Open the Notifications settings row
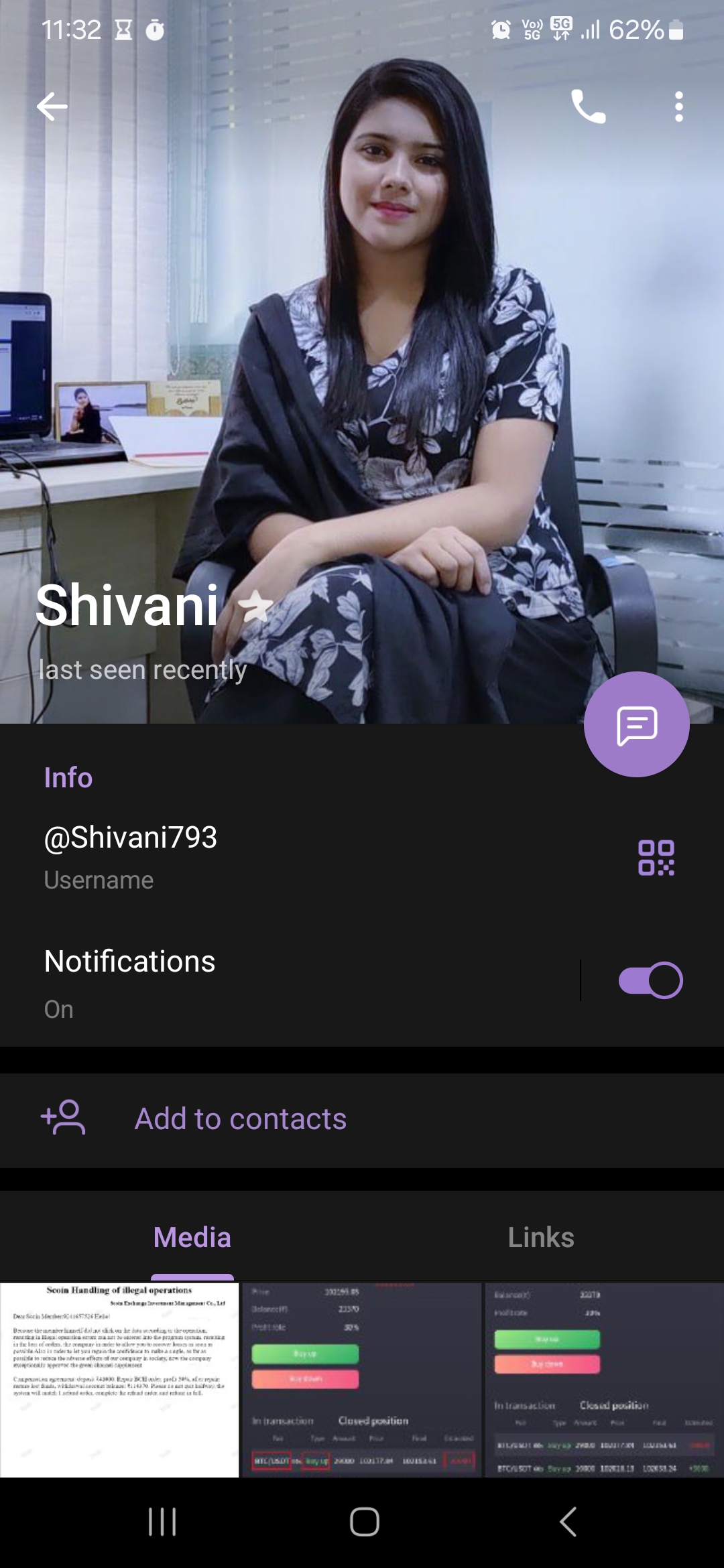 pyautogui.click(x=268, y=980)
